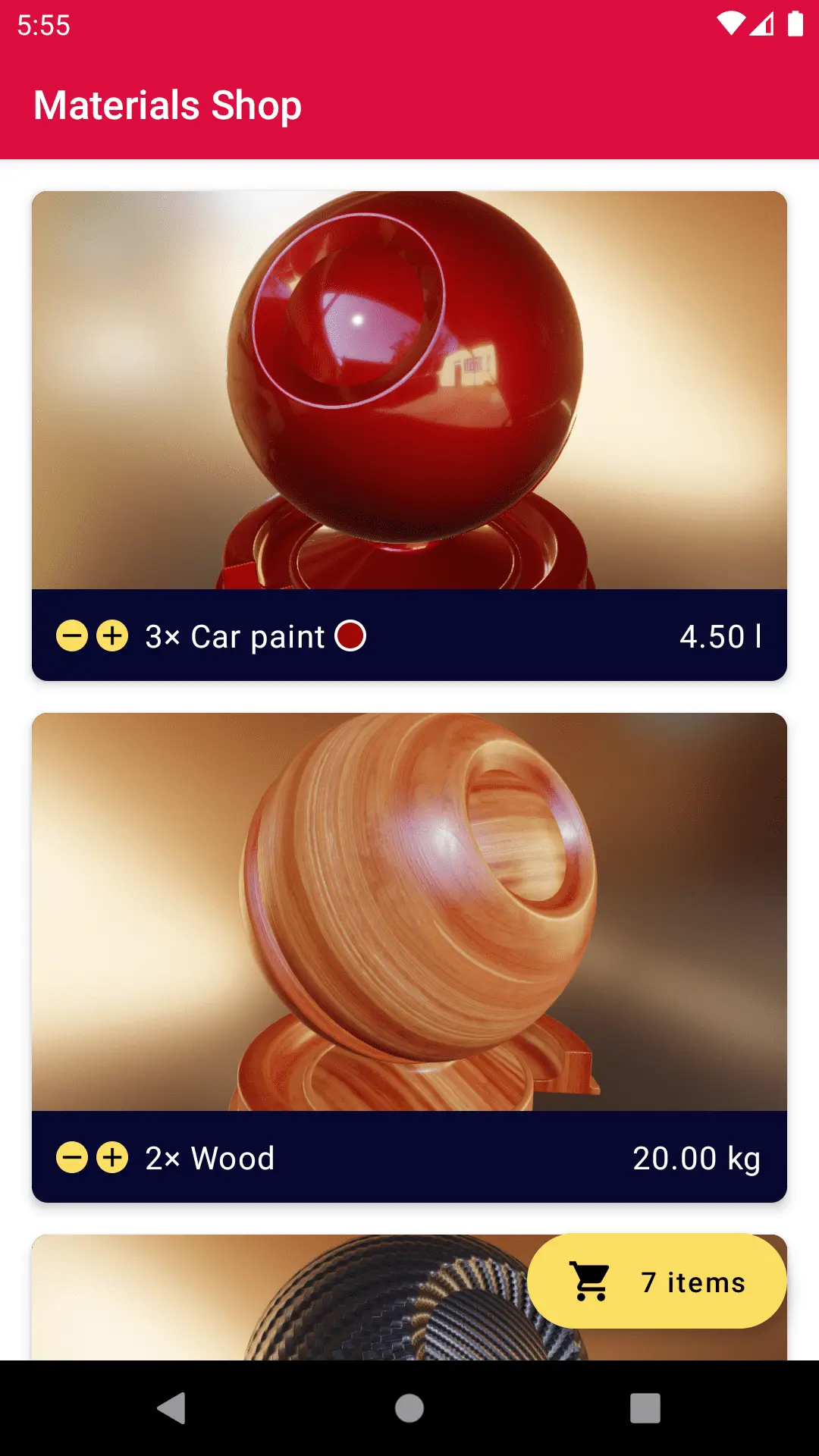
Task: Open the Wood product card
Action: coord(409,912)
